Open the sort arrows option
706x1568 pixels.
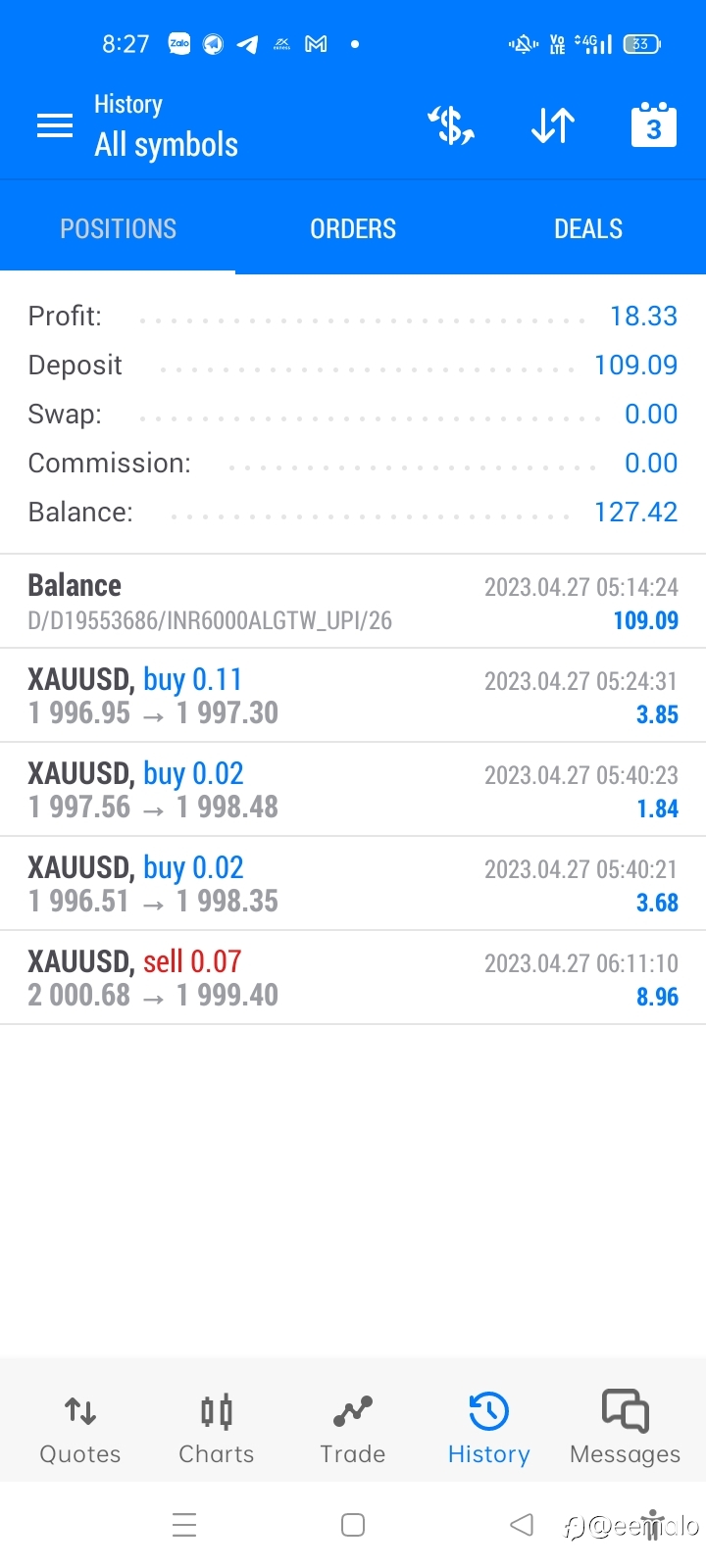553,125
